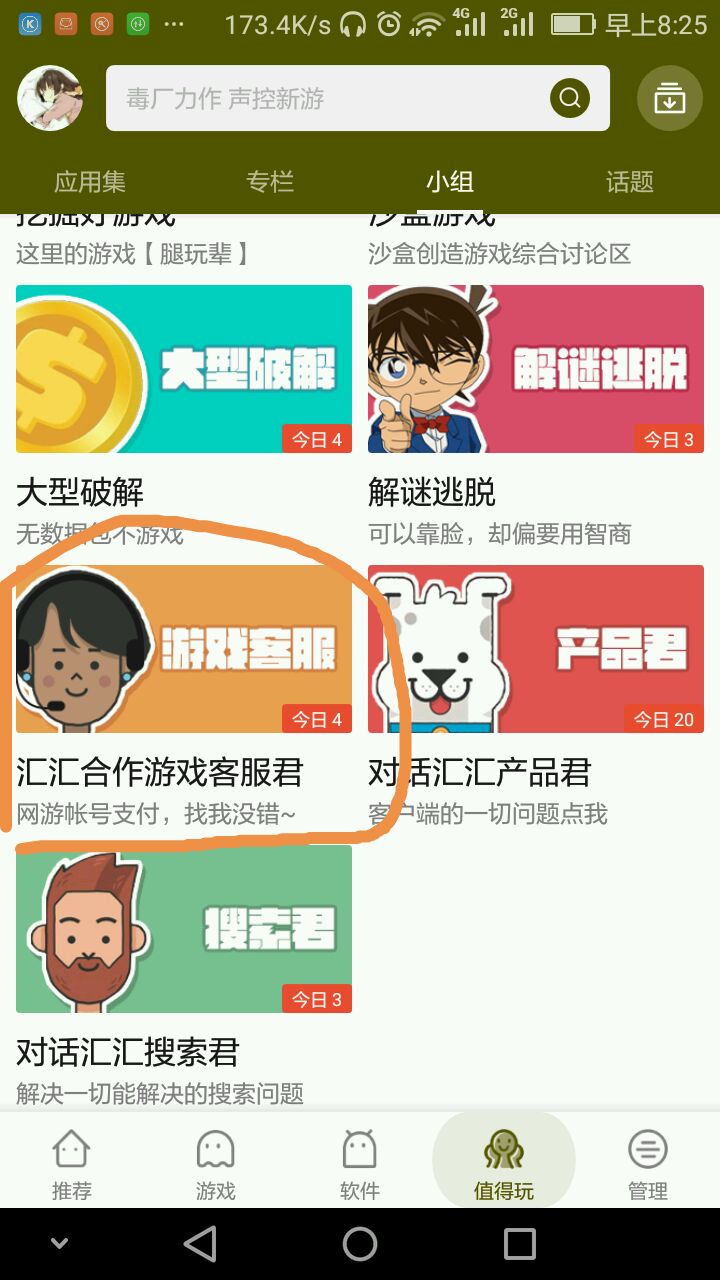The image size is (720, 1280).
Task: Tap the search box 毒厂力作 声控新游
Action: click(x=320, y=98)
